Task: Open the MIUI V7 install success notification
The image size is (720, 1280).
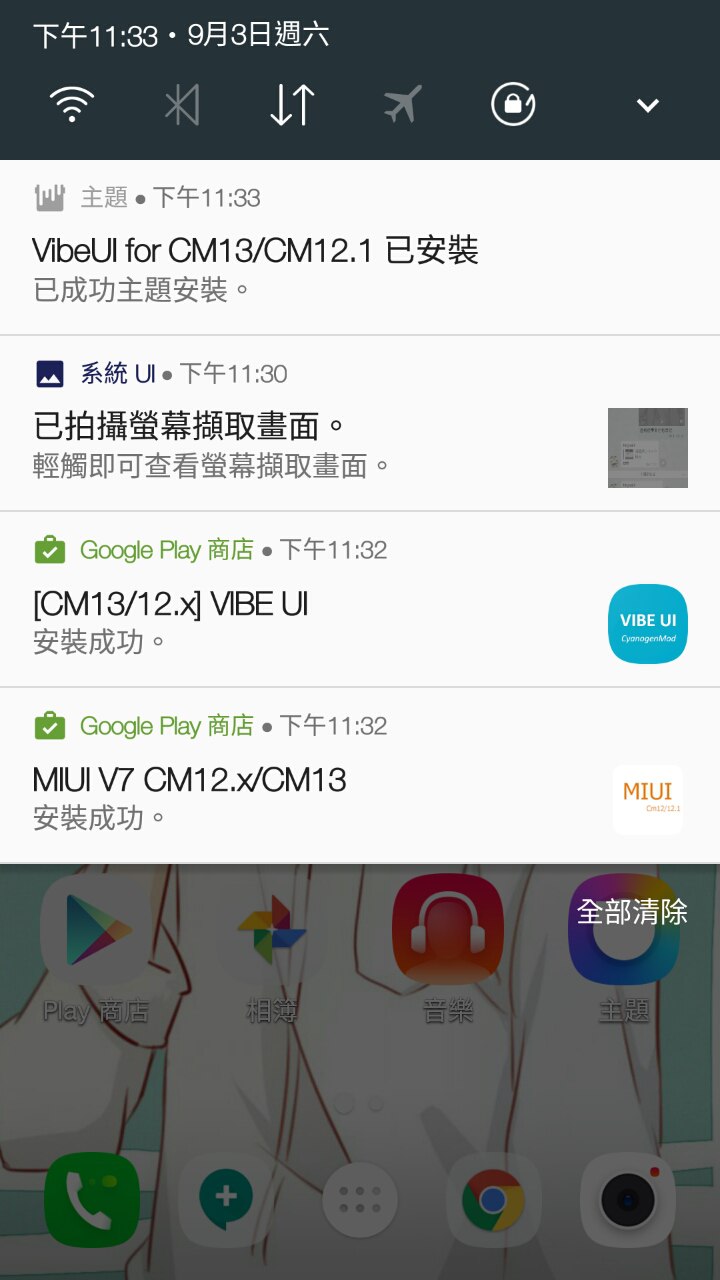Action: click(x=360, y=776)
